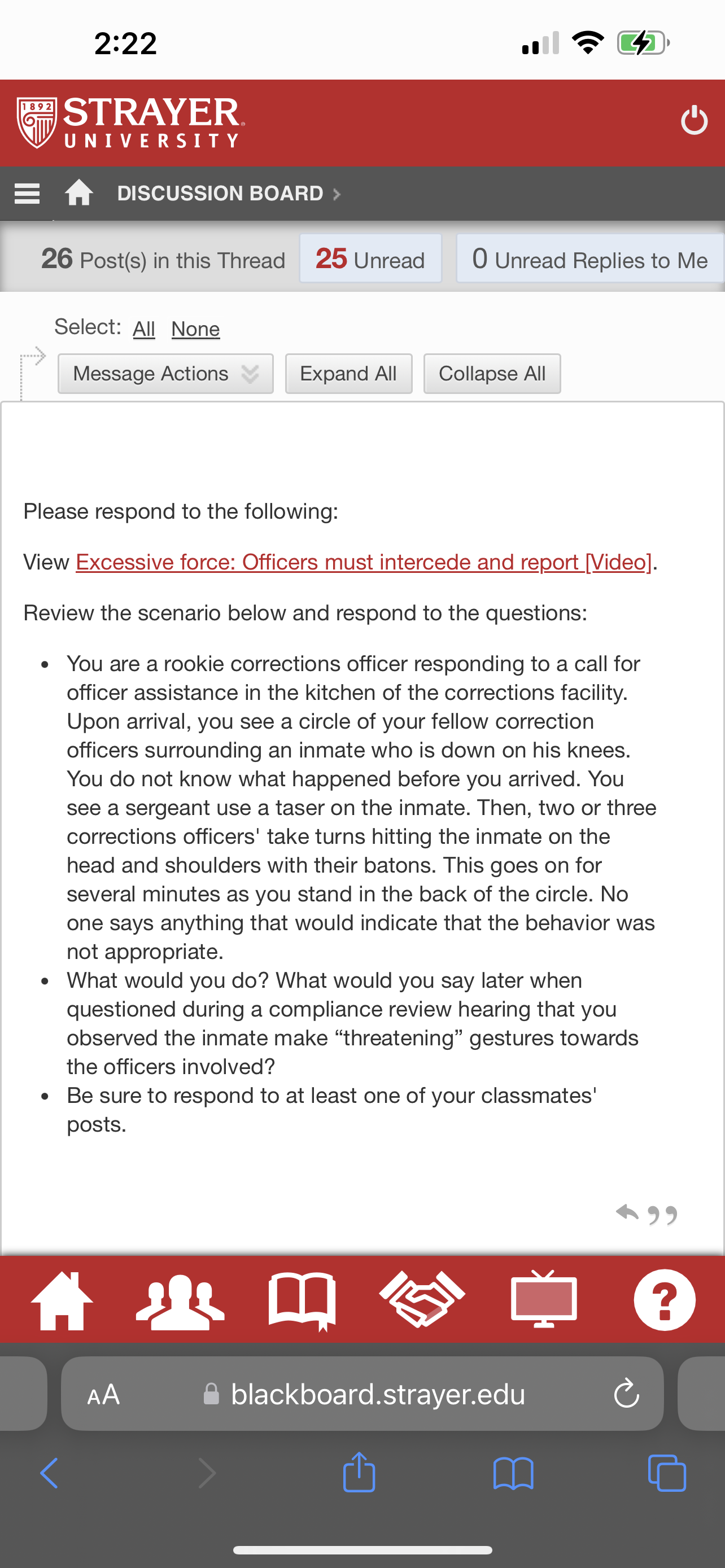Screen dimensions: 725x1568
Task: Tap the power logout icon
Action: point(694,121)
